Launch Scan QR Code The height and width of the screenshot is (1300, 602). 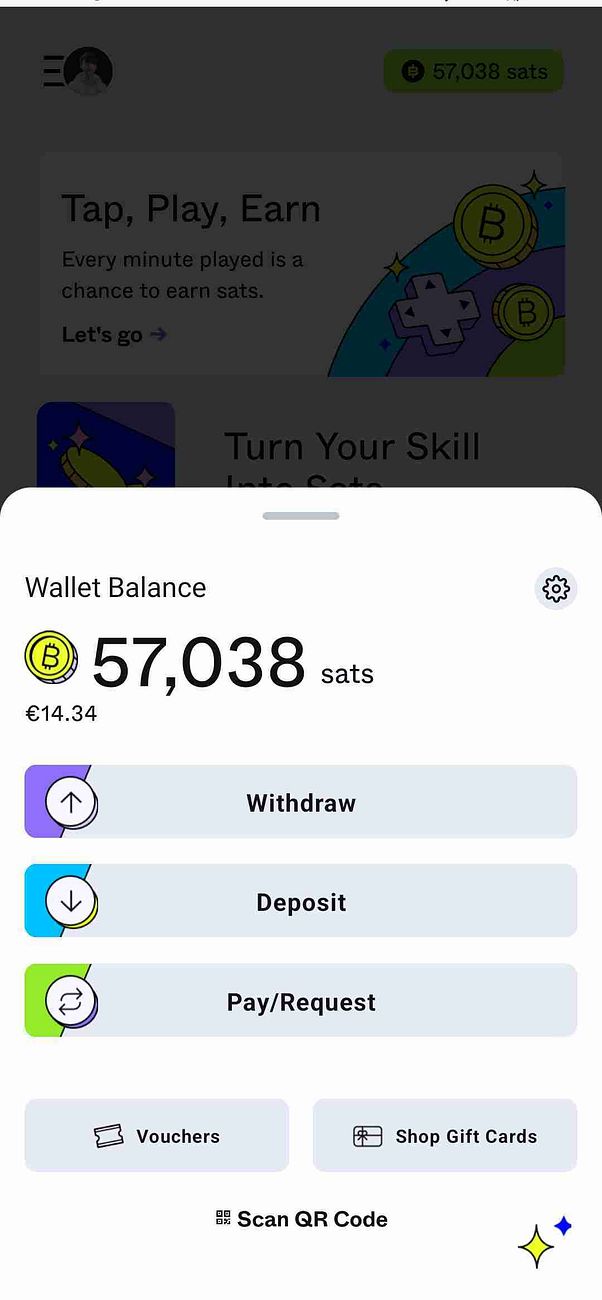tap(301, 1219)
